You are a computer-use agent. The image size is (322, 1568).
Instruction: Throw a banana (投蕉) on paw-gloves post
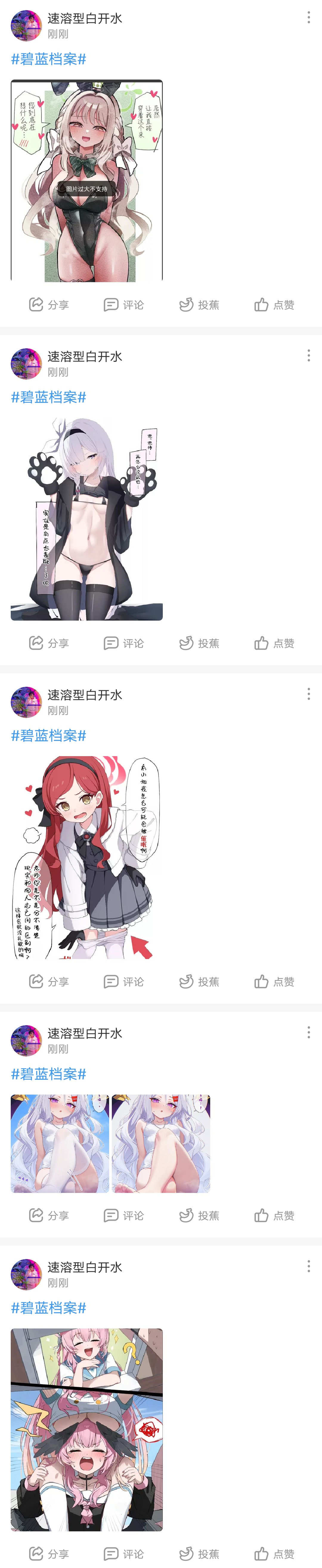tap(199, 643)
